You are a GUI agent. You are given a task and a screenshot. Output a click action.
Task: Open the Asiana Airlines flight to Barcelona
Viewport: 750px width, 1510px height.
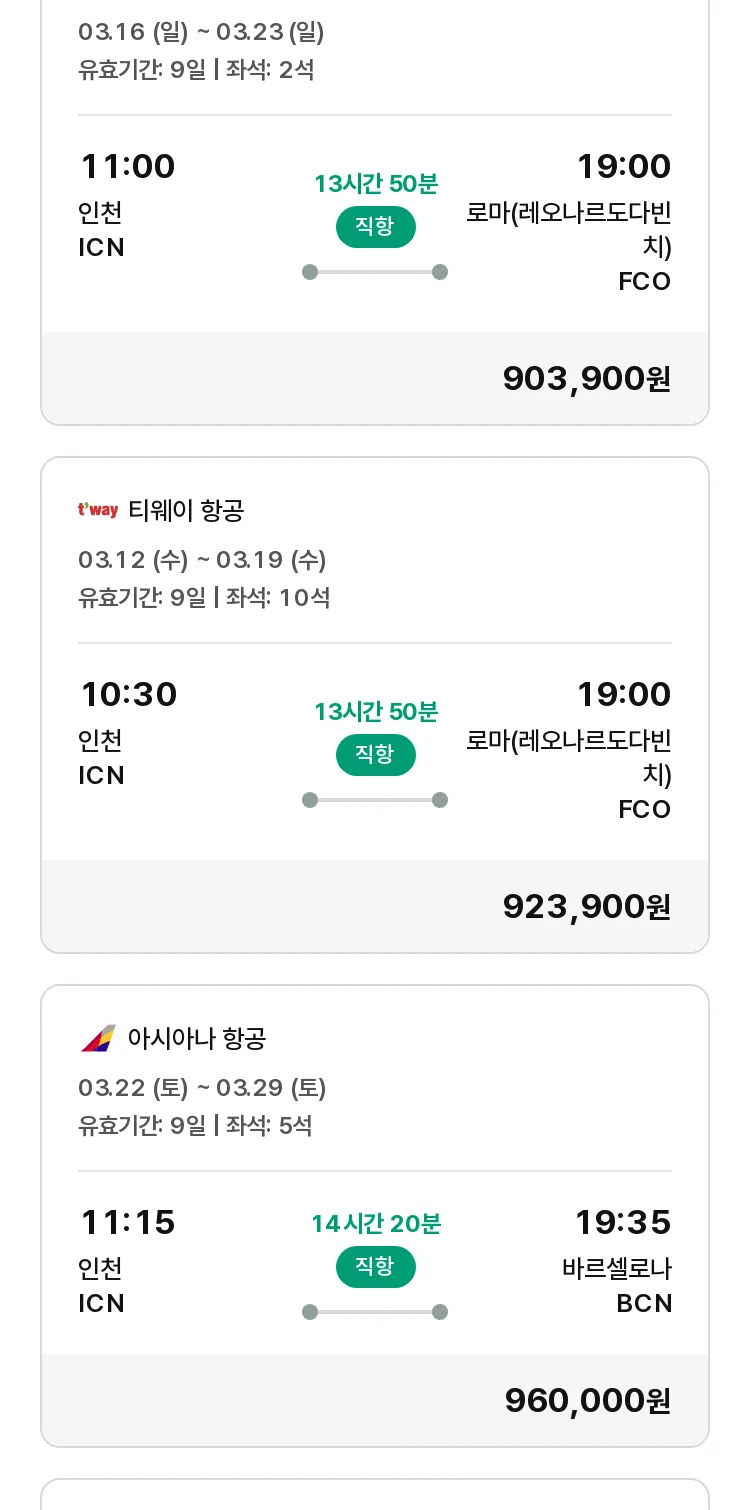click(x=375, y=1216)
